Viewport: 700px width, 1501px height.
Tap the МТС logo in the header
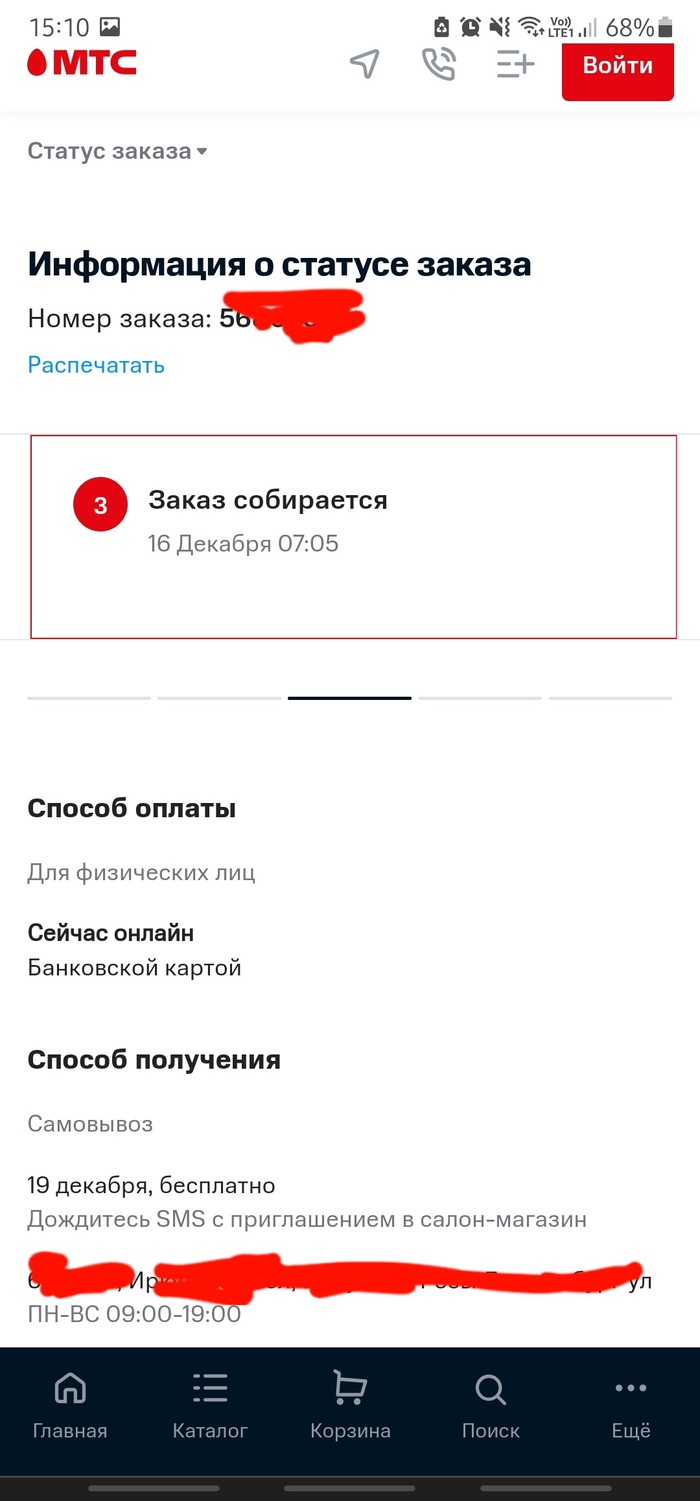82,63
